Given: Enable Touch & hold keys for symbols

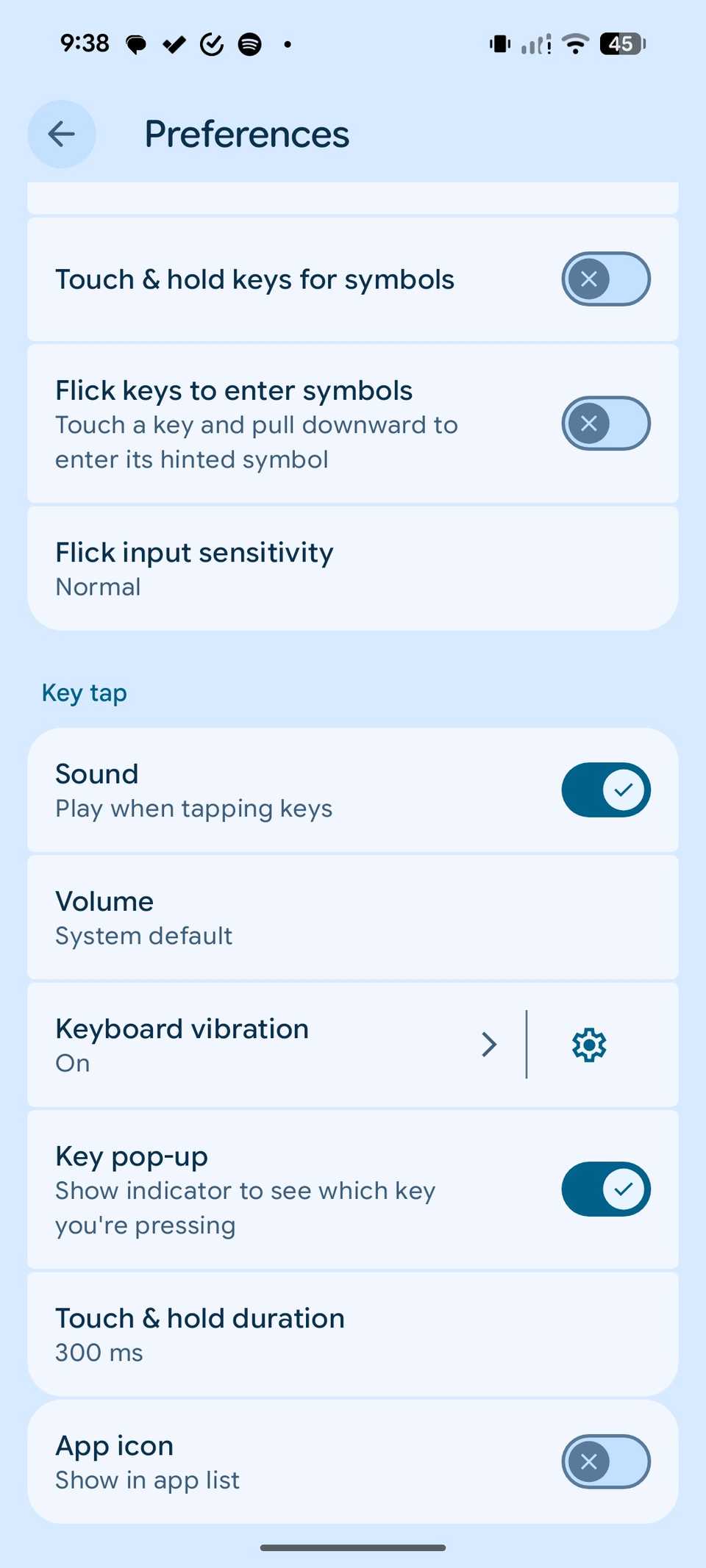Looking at the screenshot, I should point(605,279).
